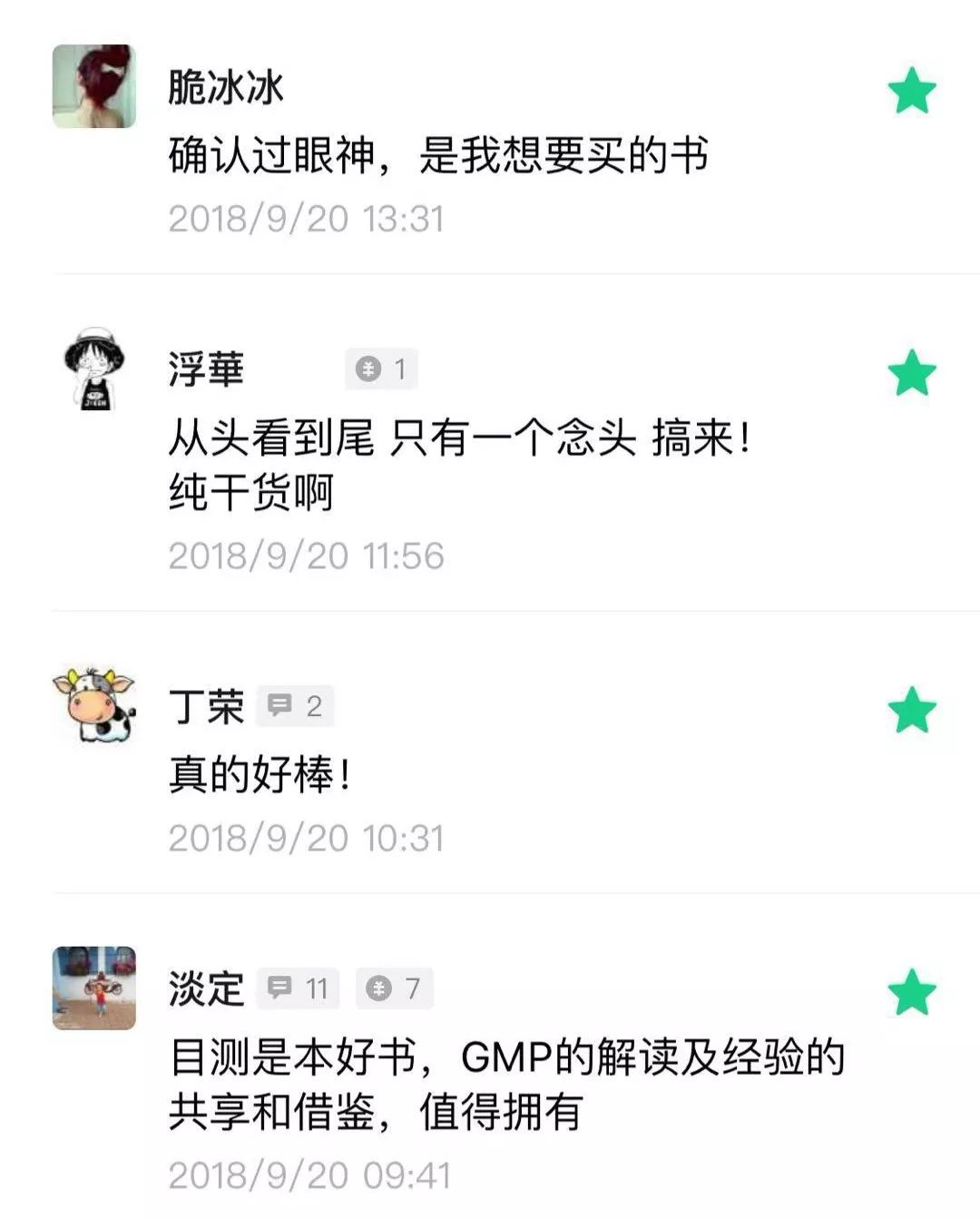Open 浮華's profile avatar
The height and width of the screenshot is (1219, 980).
(x=94, y=369)
